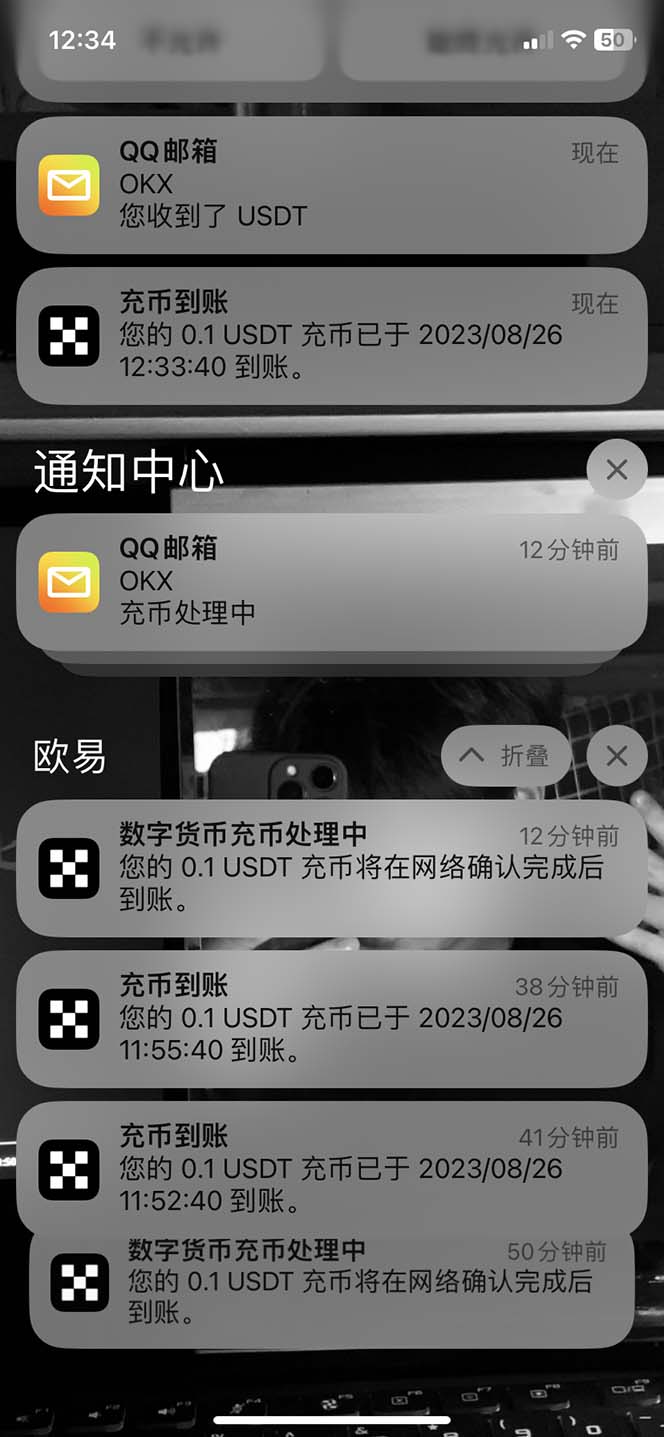Open QQ邮箱 notification 您收到了 USDT
Image resolution: width=664 pixels, height=1437 pixels.
tap(332, 185)
